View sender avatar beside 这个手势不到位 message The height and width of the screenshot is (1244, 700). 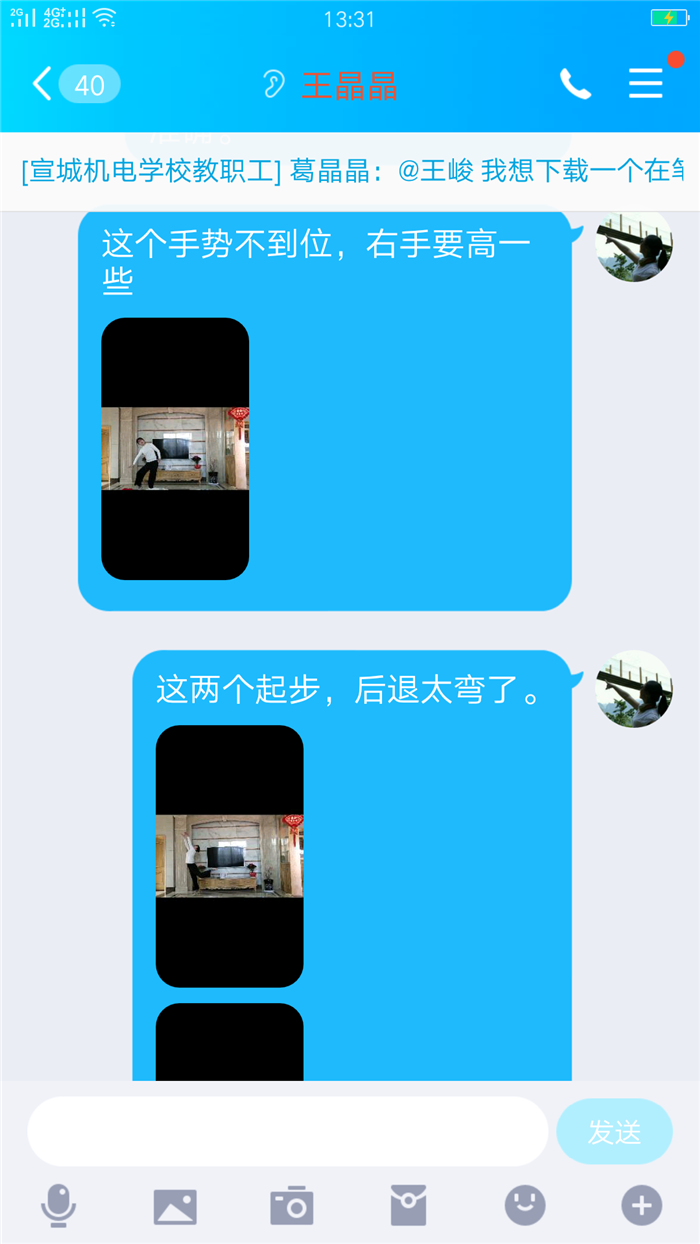coord(633,245)
